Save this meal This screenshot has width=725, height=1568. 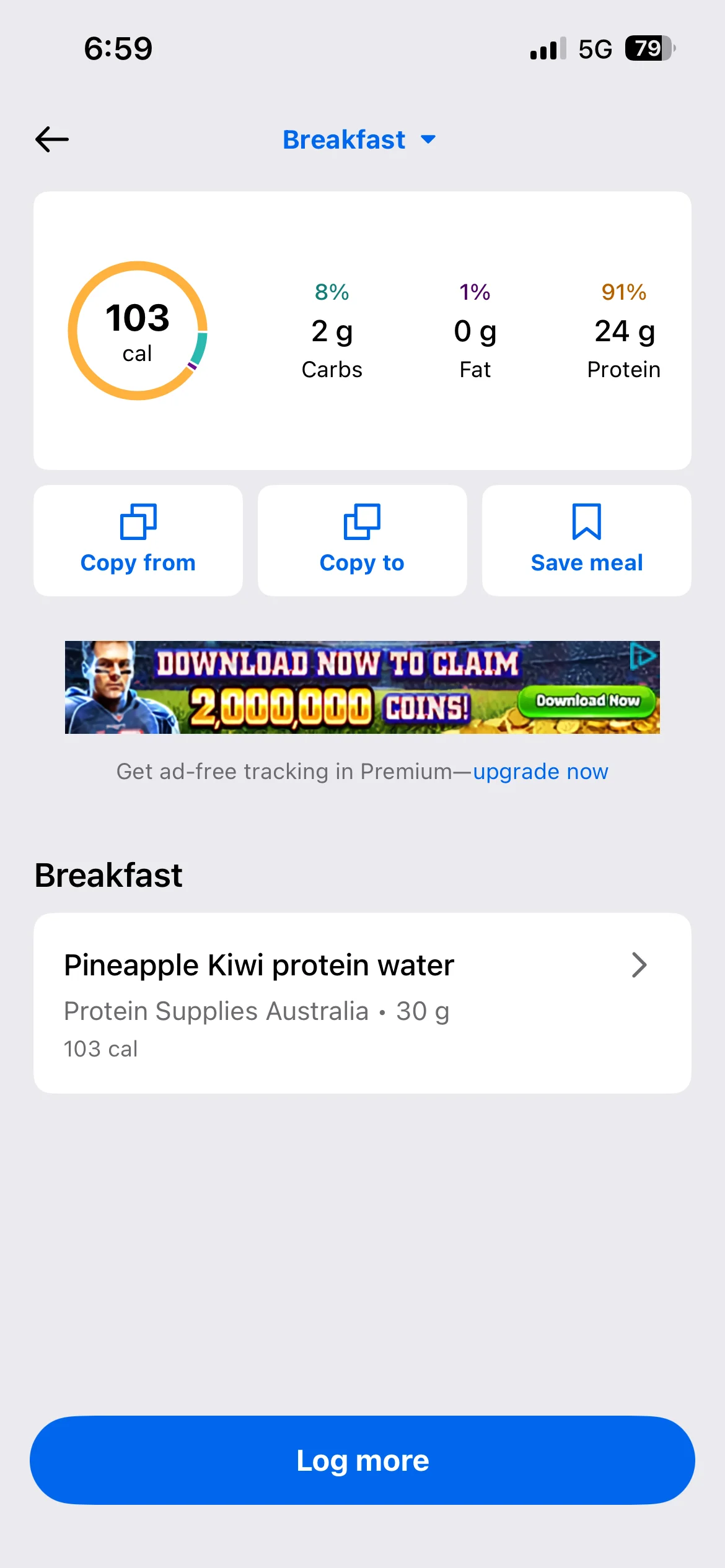tap(586, 540)
